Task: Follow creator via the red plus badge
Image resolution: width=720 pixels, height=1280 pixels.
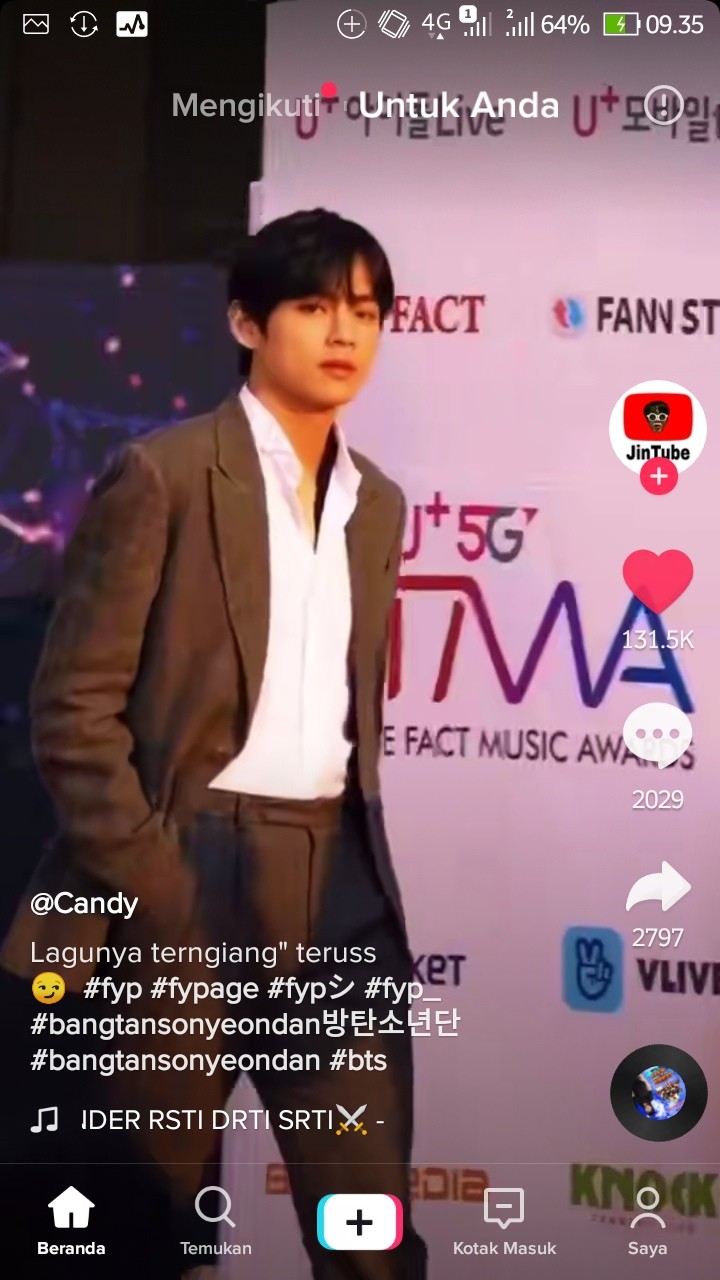Action: pos(658,477)
